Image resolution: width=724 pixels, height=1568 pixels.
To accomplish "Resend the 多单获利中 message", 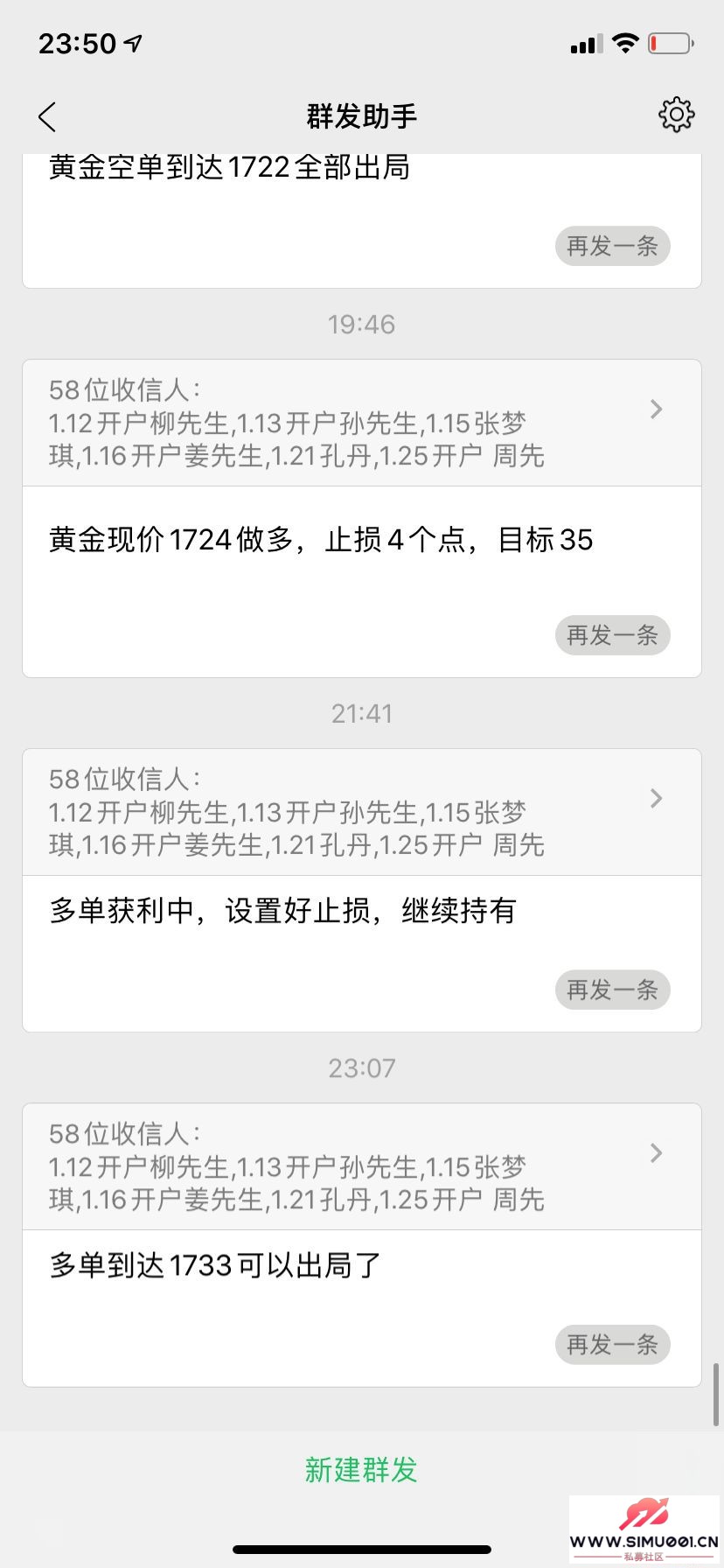I will tap(612, 990).
